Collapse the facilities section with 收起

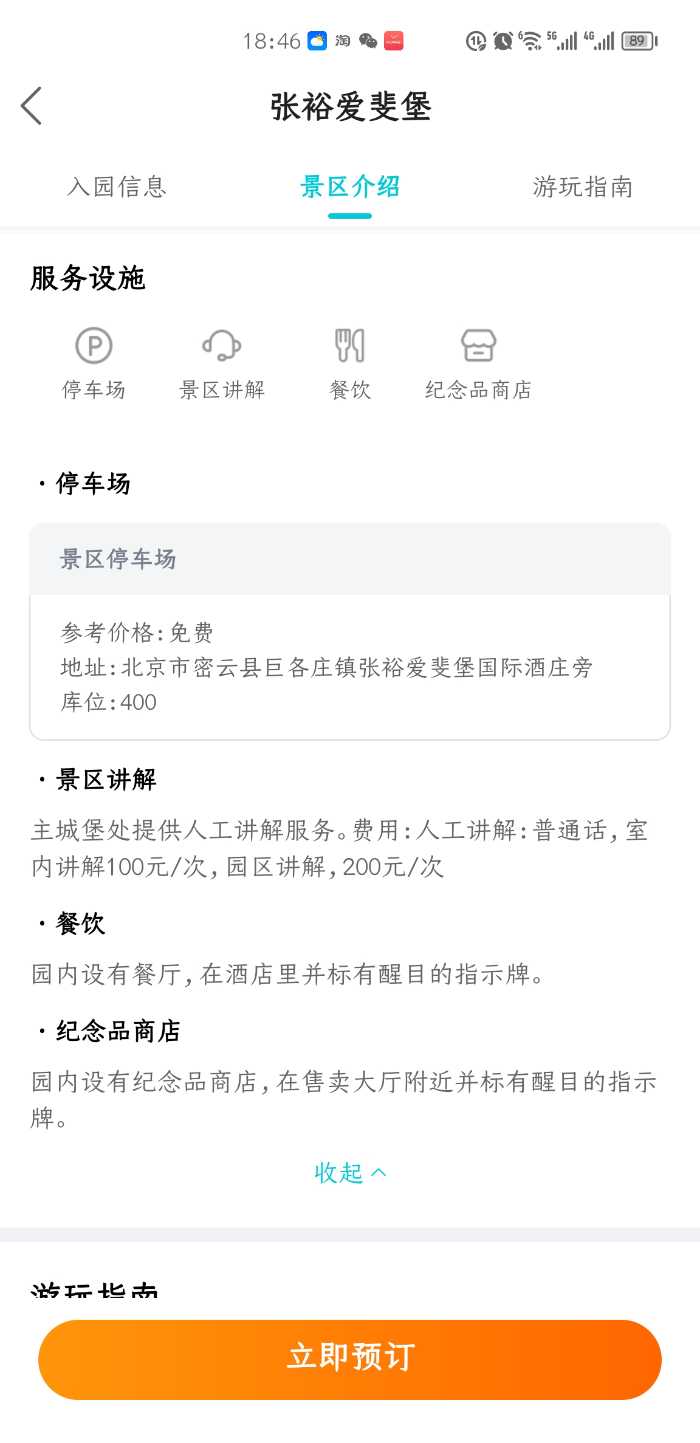[x=350, y=1173]
